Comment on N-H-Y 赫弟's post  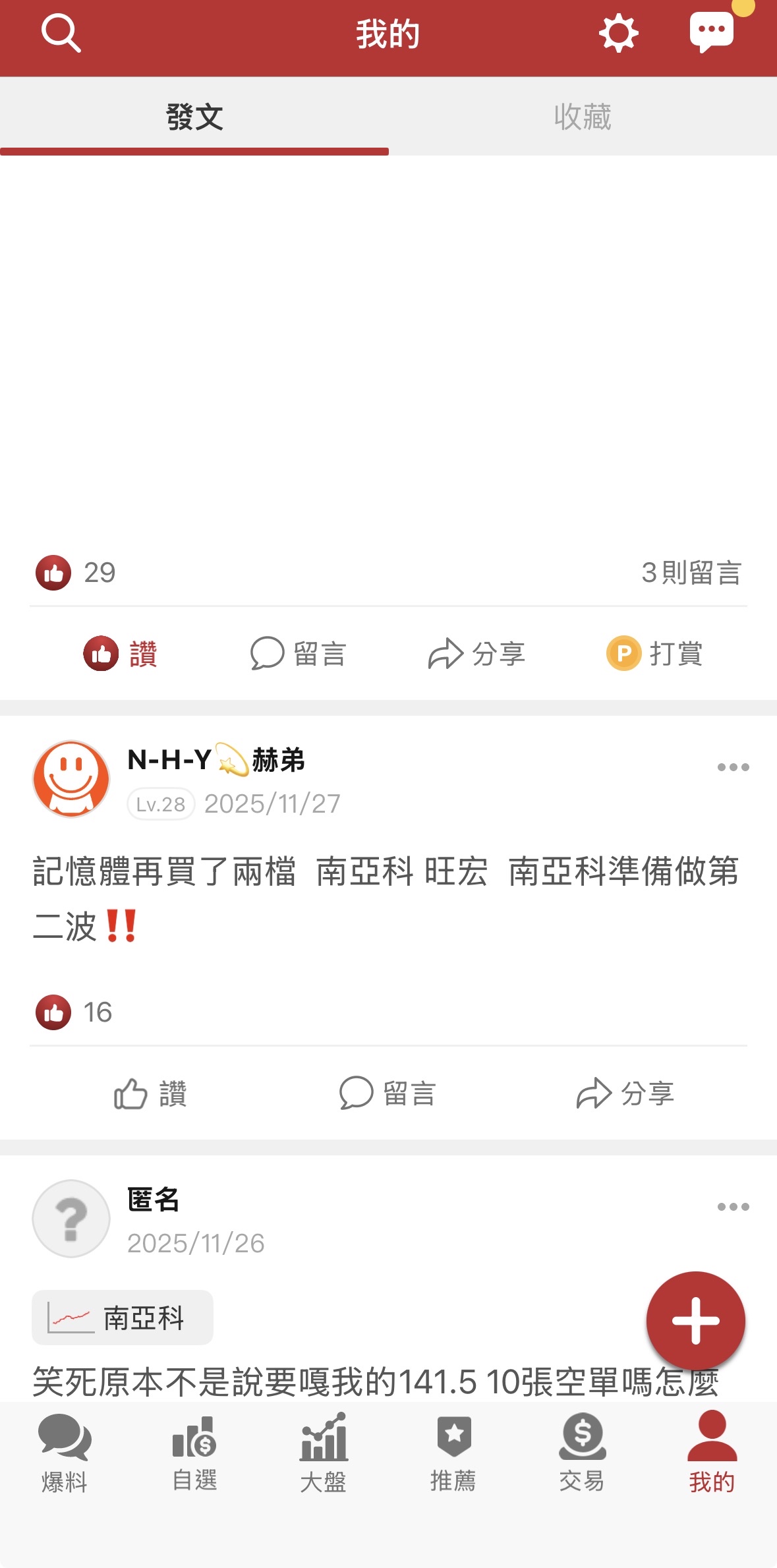[x=388, y=1094]
